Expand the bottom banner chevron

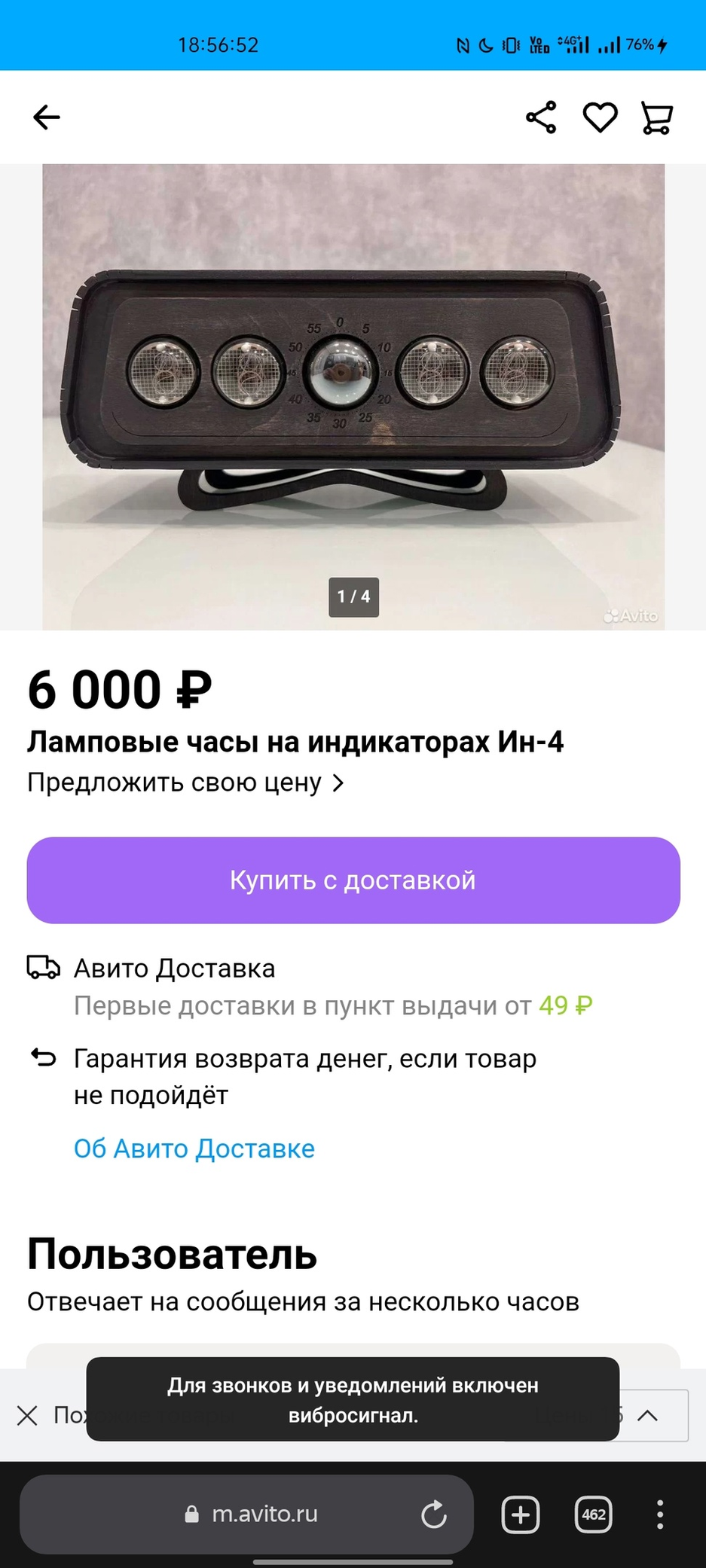(647, 1415)
